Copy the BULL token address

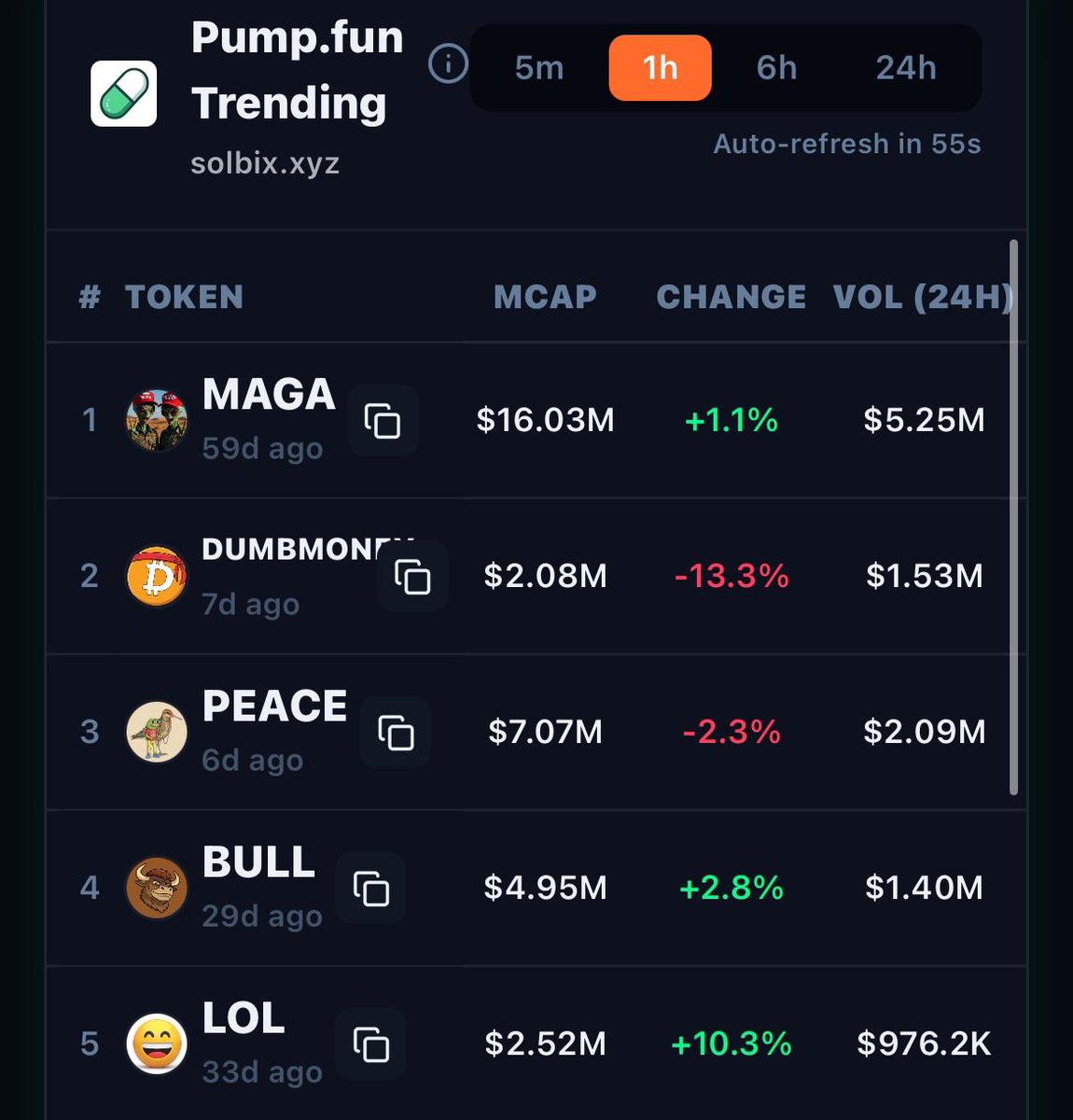(x=370, y=889)
